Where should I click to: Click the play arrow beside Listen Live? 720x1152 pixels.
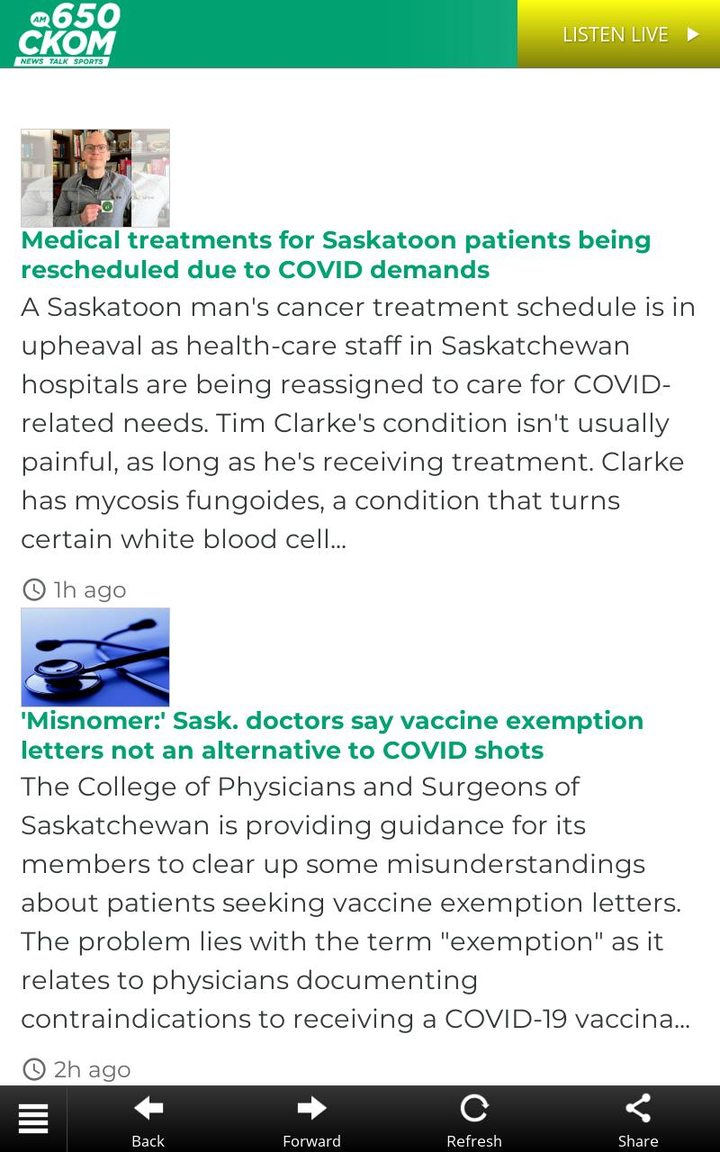pos(692,33)
